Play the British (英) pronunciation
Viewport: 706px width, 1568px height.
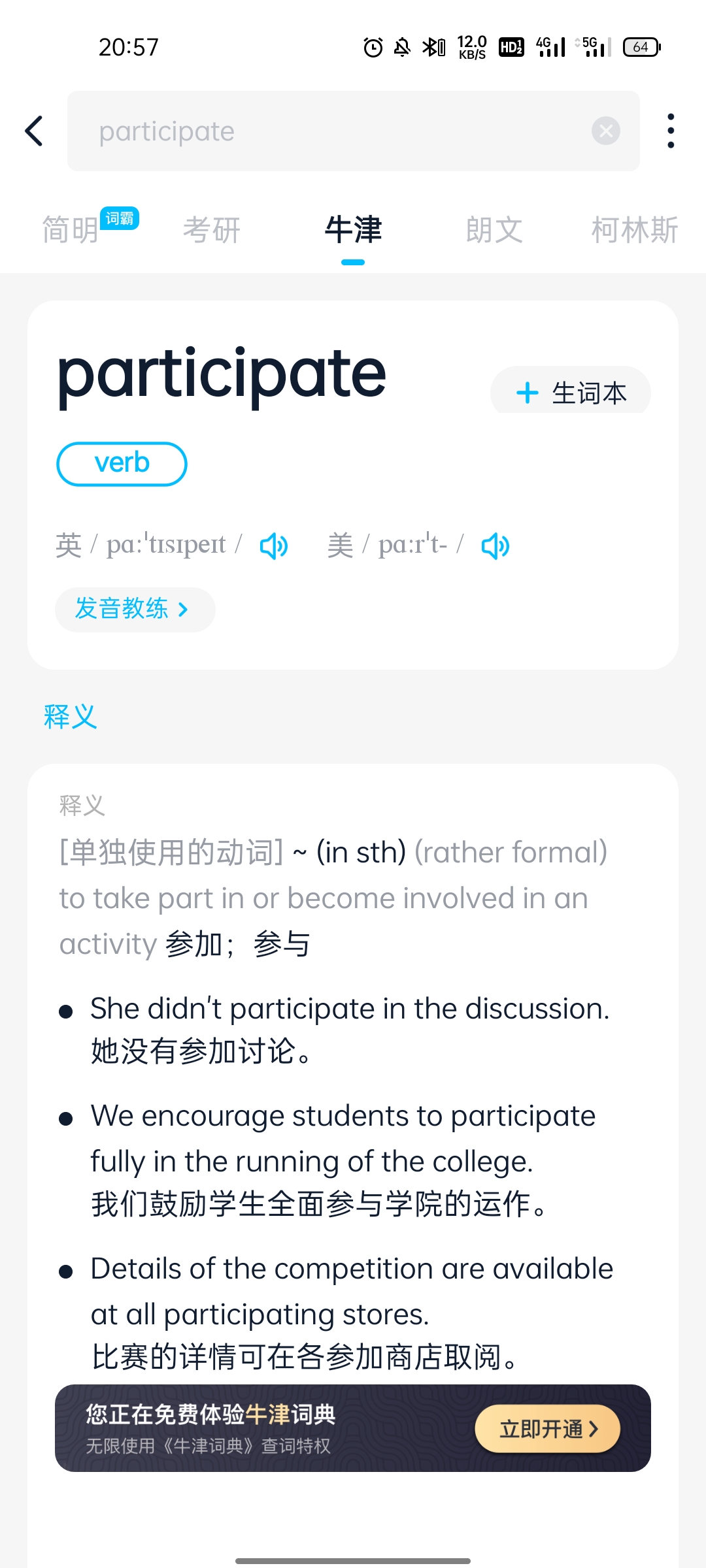tap(274, 546)
